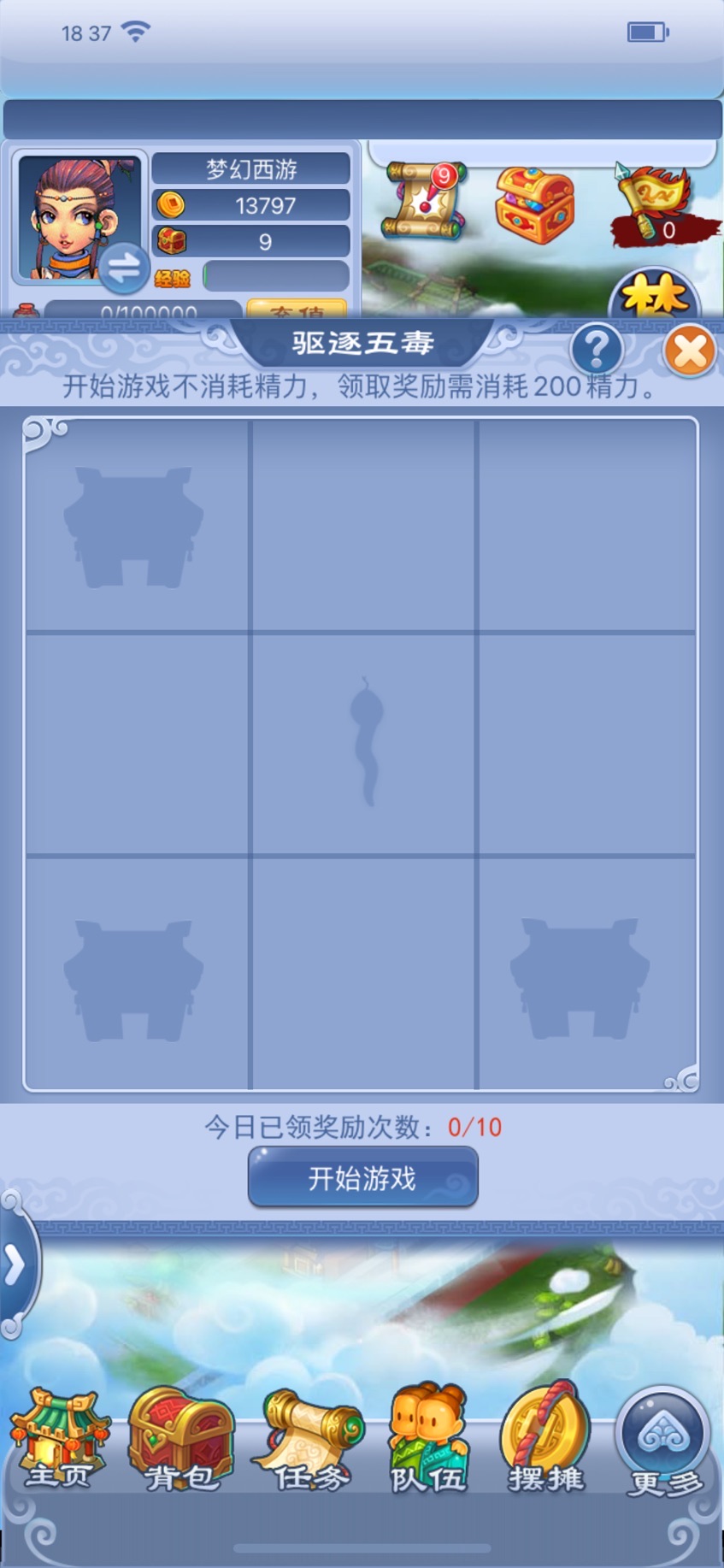
Task: Start the game with 开始游戏 button
Action: (x=362, y=1178)
